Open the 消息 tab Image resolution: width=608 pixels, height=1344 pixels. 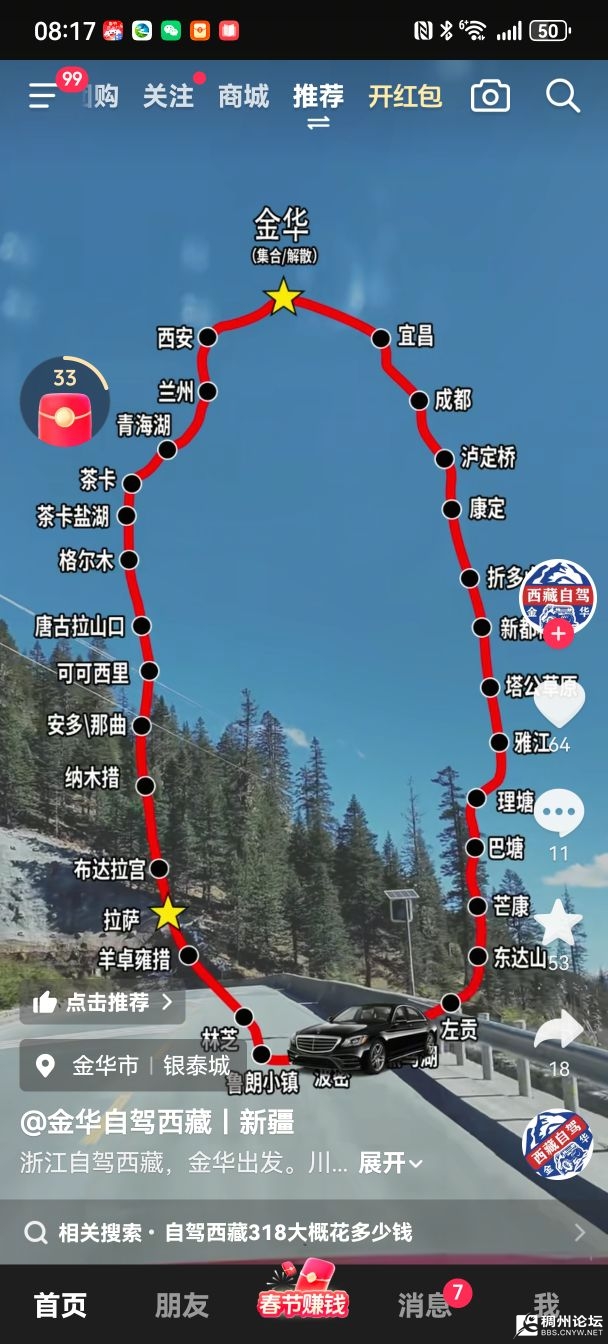[425, 1304]
